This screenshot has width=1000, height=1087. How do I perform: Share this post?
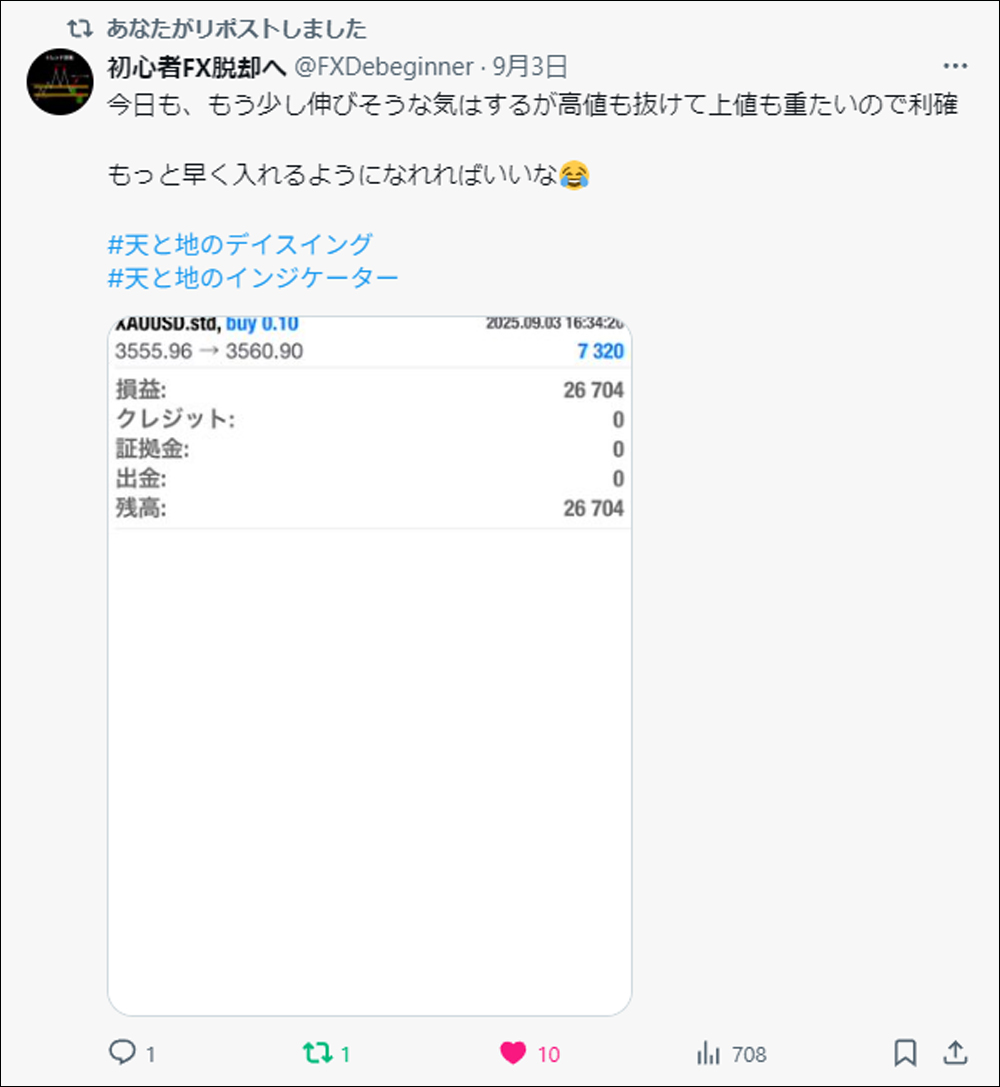(955, 1052)
